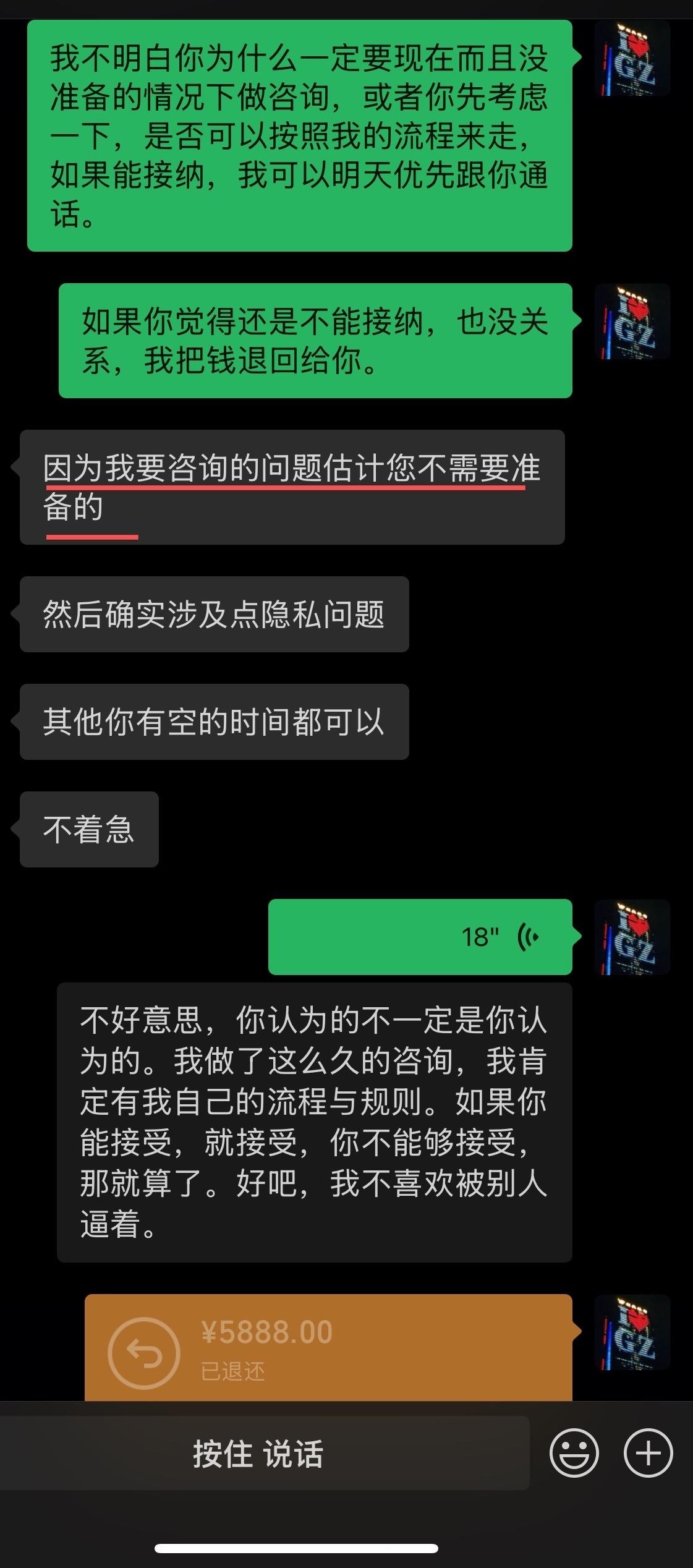The image size is (693, 1568).
Task: Open the emoji sticker panel
Action: [574, 1453]
